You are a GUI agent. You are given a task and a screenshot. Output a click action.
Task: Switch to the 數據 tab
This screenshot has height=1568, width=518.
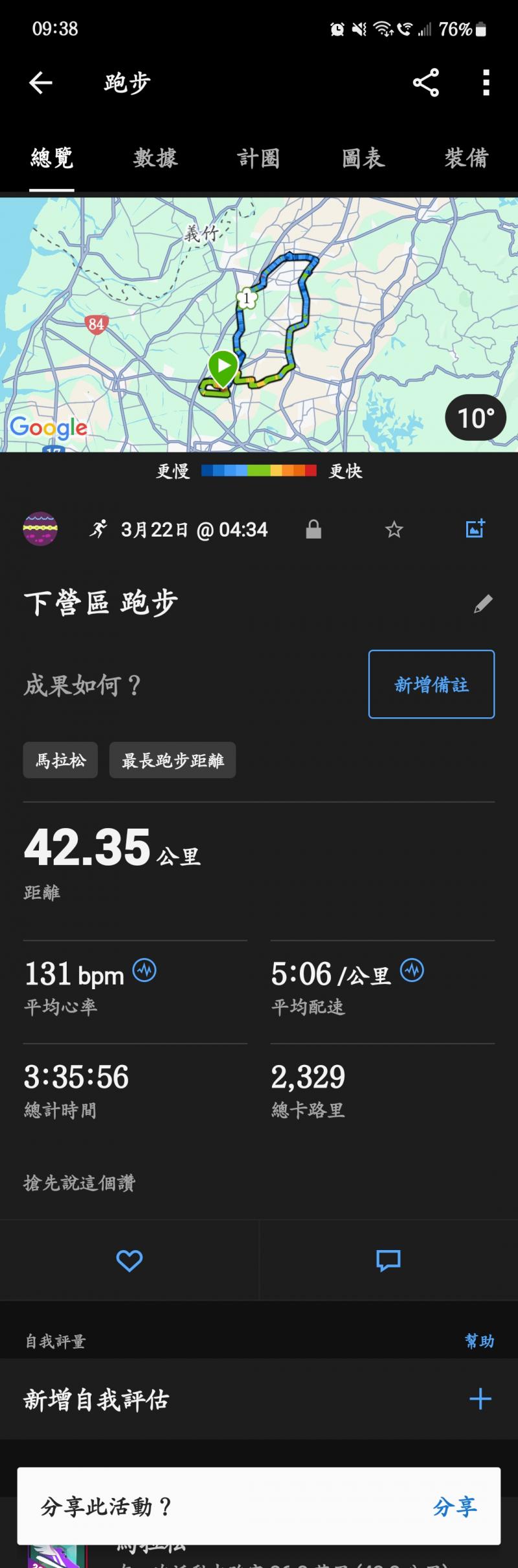pos(155,158)
